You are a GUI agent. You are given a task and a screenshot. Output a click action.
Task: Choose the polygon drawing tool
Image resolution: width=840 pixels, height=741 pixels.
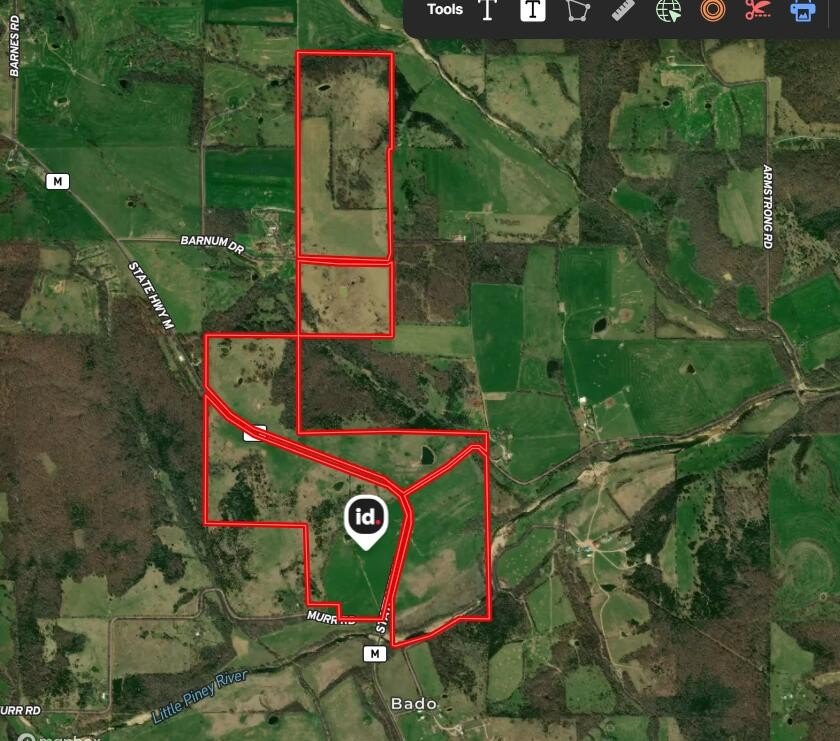click(x=577, y=11)
